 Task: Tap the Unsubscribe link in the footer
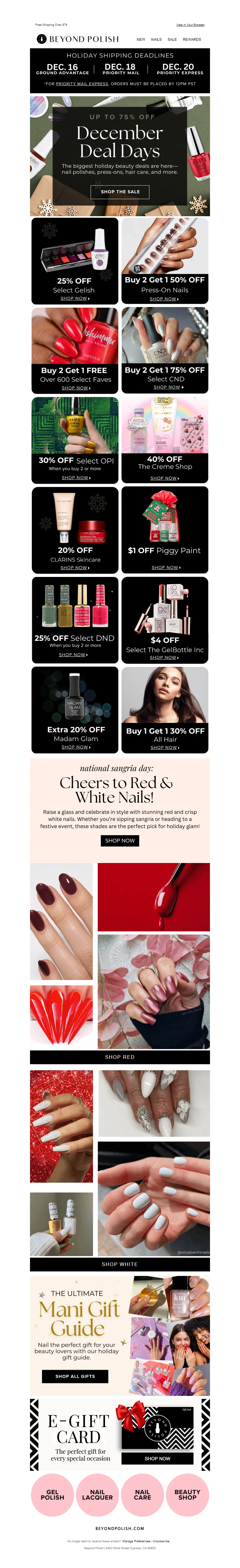161,1541
